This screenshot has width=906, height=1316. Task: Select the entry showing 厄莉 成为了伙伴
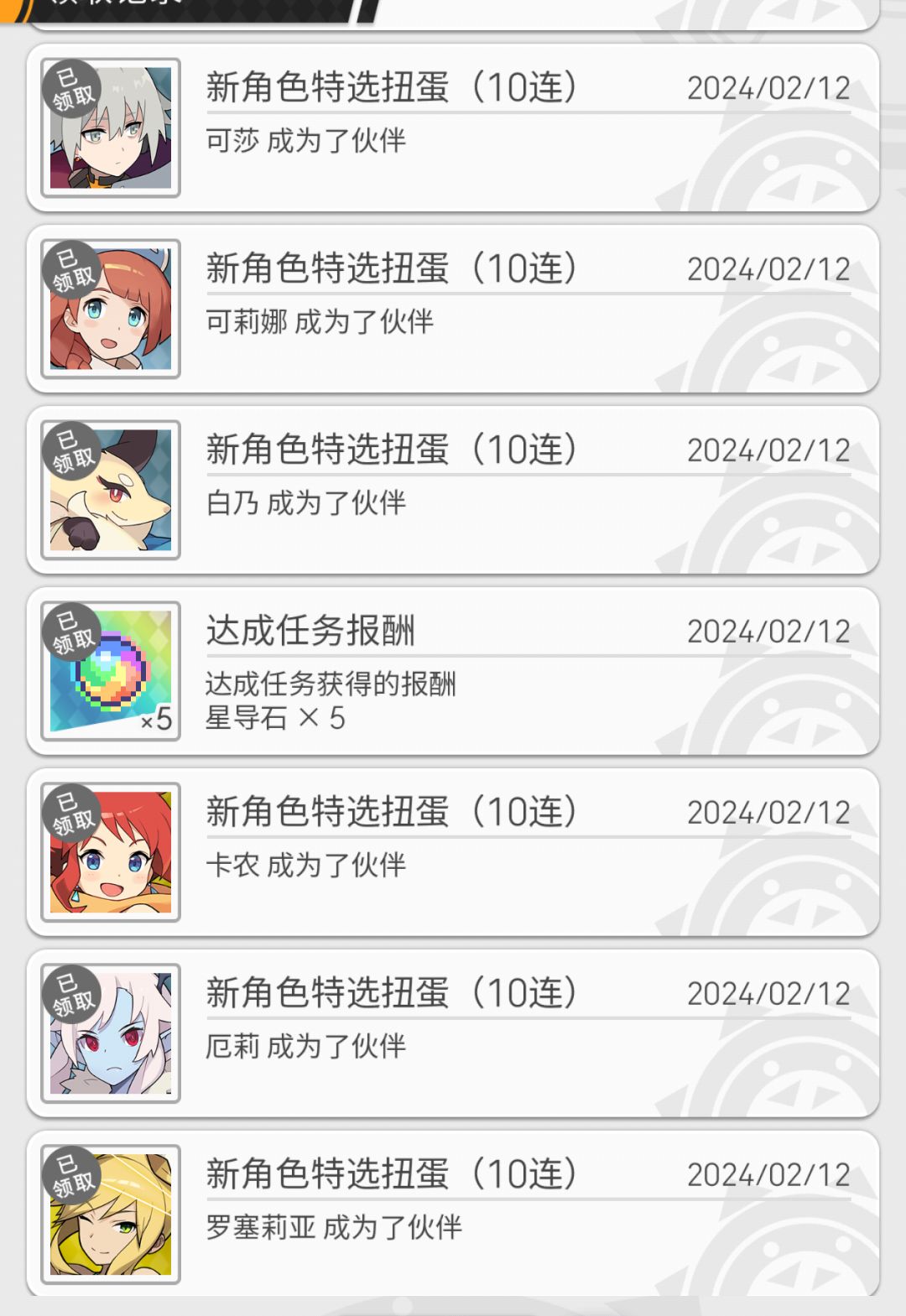[x=453, y=1031]
